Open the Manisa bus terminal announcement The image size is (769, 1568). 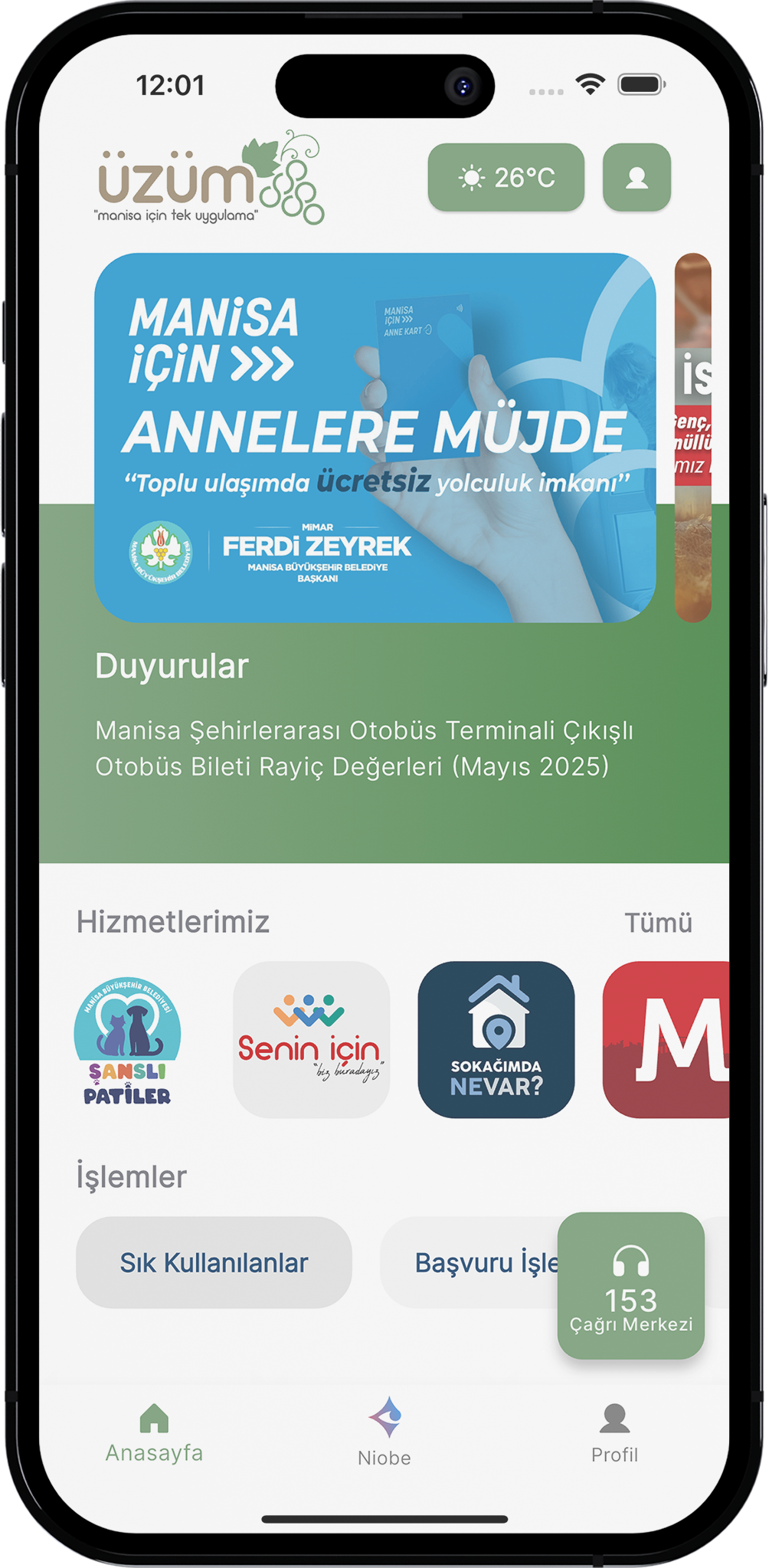pos(364,748)
